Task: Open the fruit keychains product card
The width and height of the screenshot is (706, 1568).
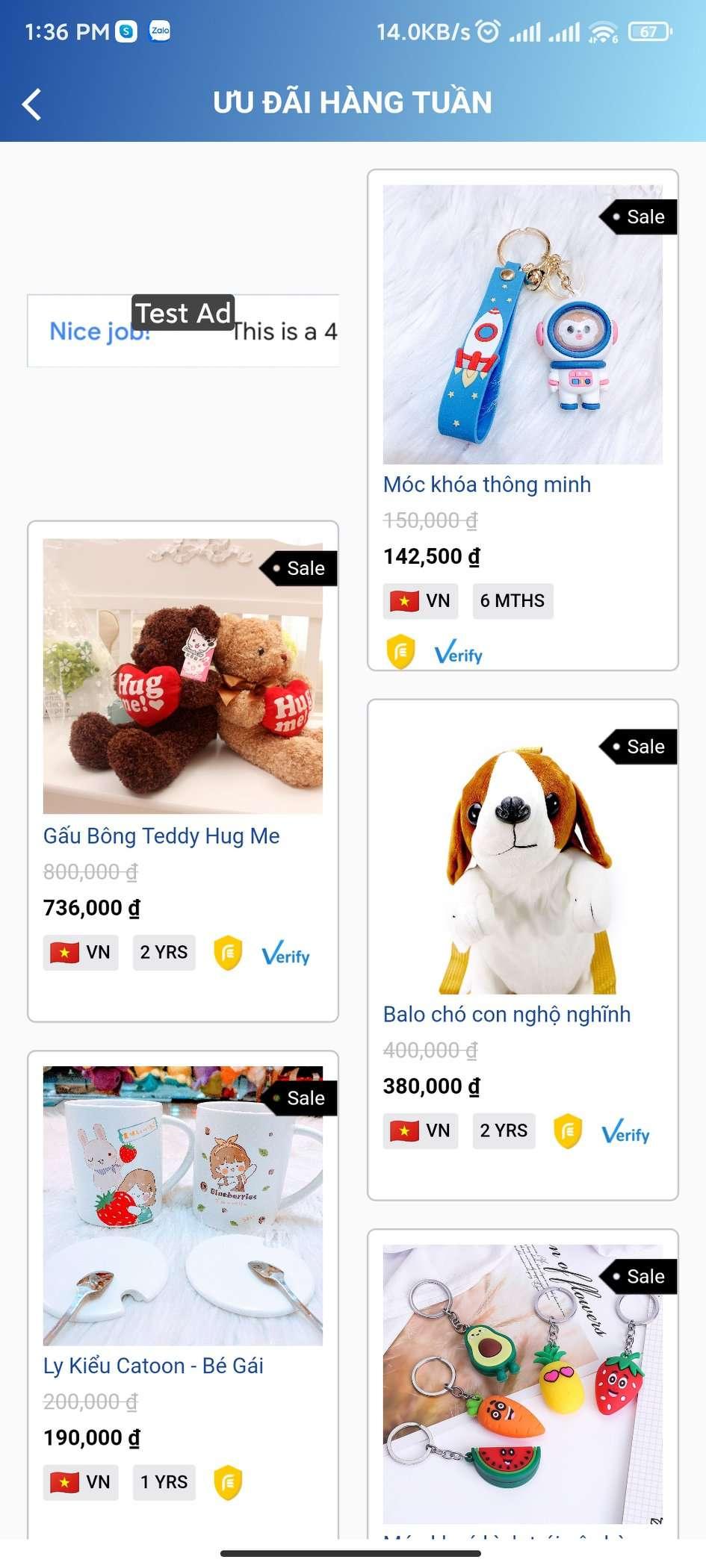Action: (523, 1384)
